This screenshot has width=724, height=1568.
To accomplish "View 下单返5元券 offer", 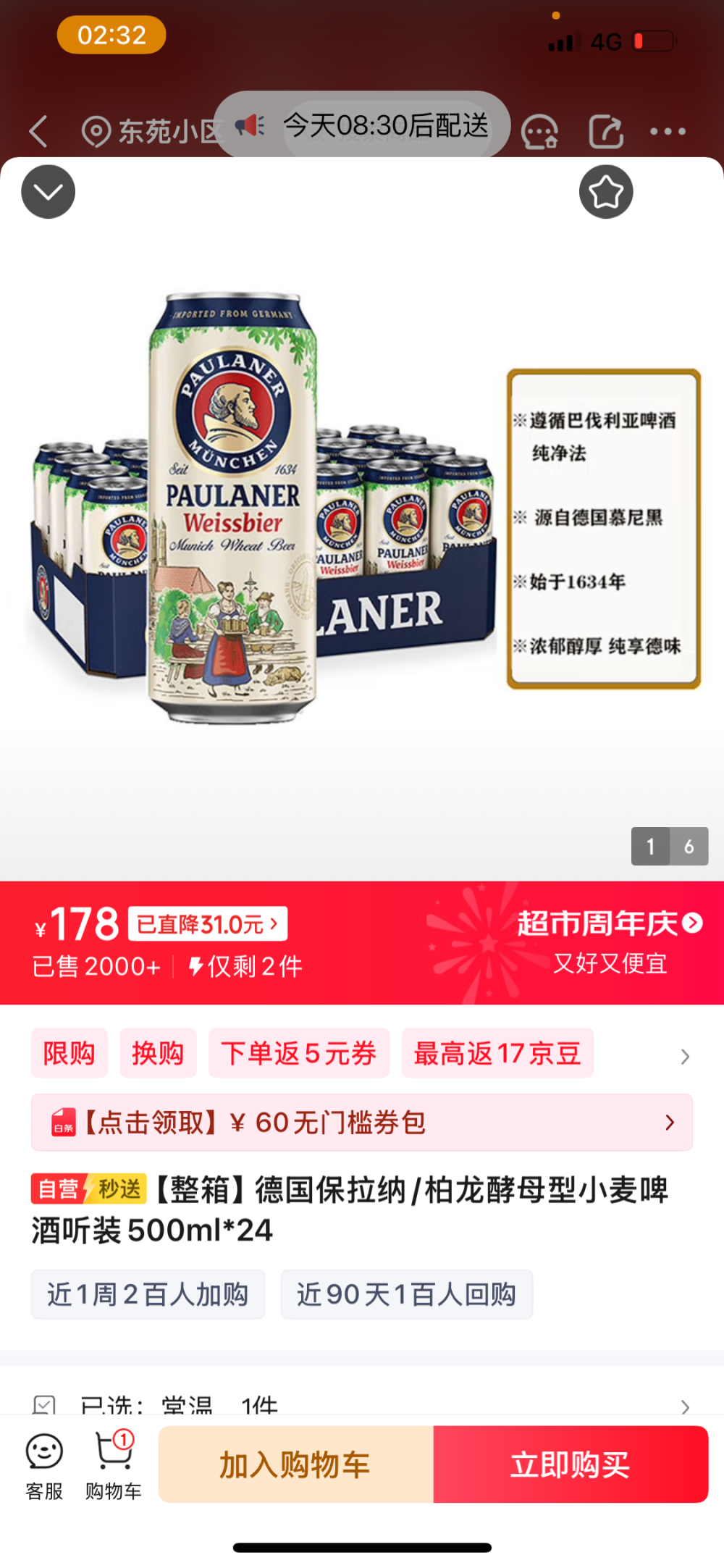I will click(x=299, y=1053).
